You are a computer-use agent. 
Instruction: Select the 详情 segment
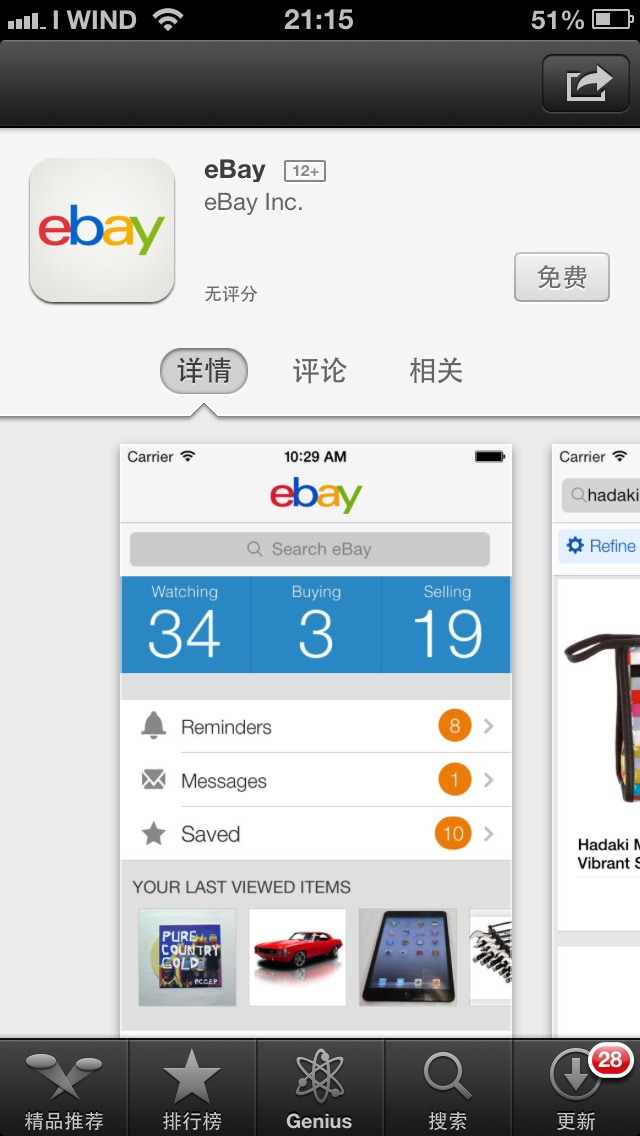[x=204, y=371]
